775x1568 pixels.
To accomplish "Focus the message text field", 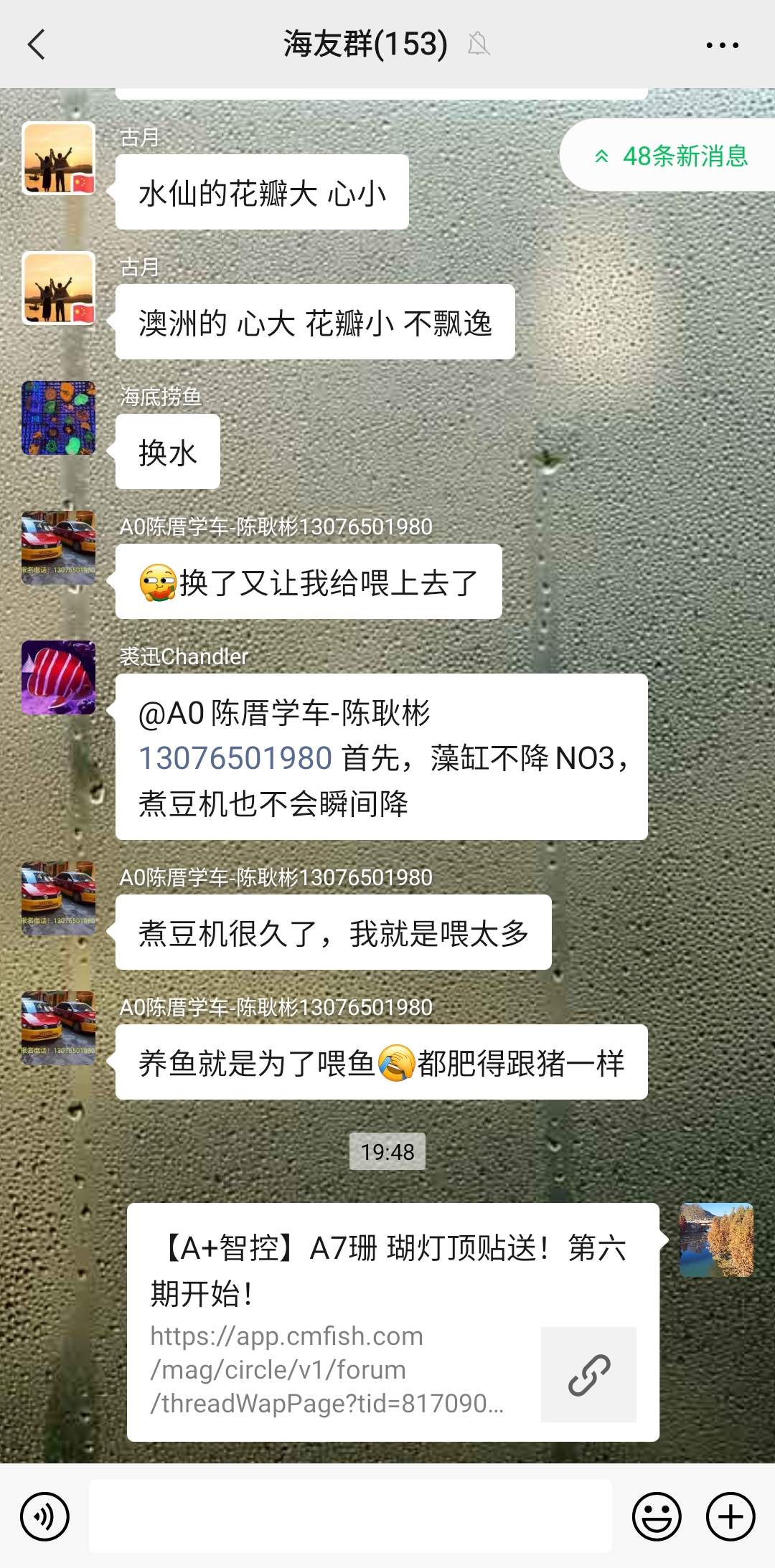I will pyautogui.click(x=350, y=1516).
